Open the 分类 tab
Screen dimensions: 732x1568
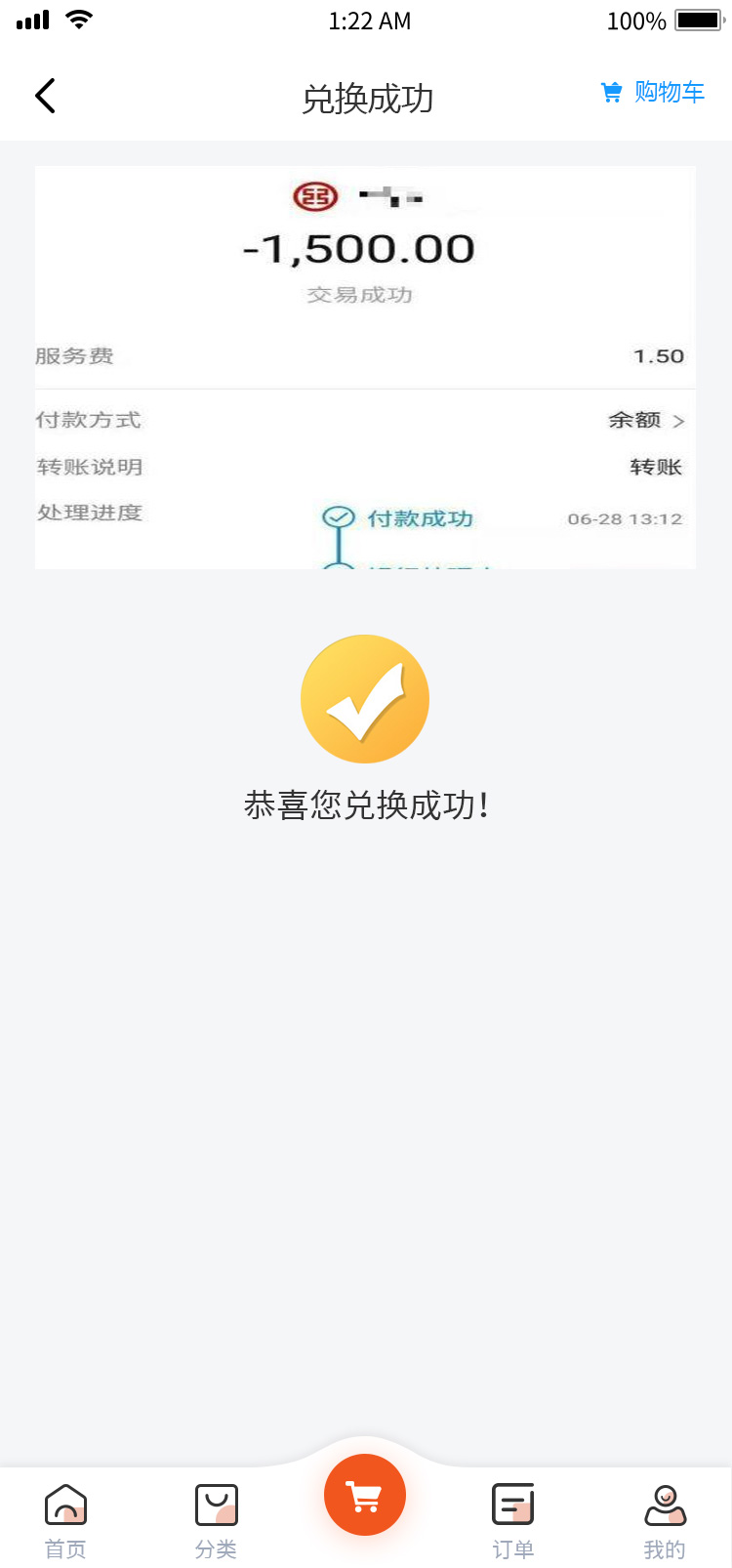(x=216, y=1519)
